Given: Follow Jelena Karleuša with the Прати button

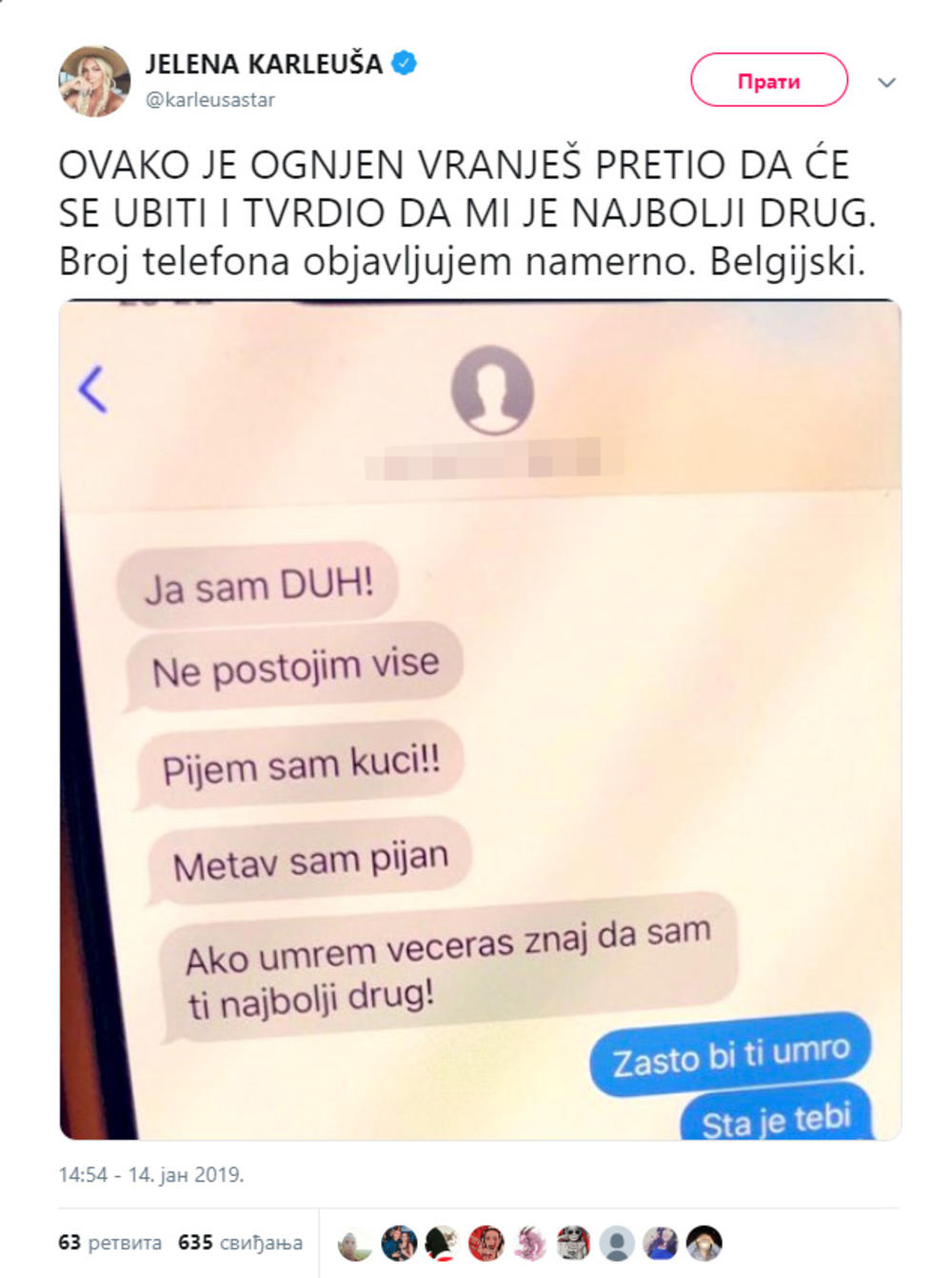Looking at the screenshot, I should point(768,80).
